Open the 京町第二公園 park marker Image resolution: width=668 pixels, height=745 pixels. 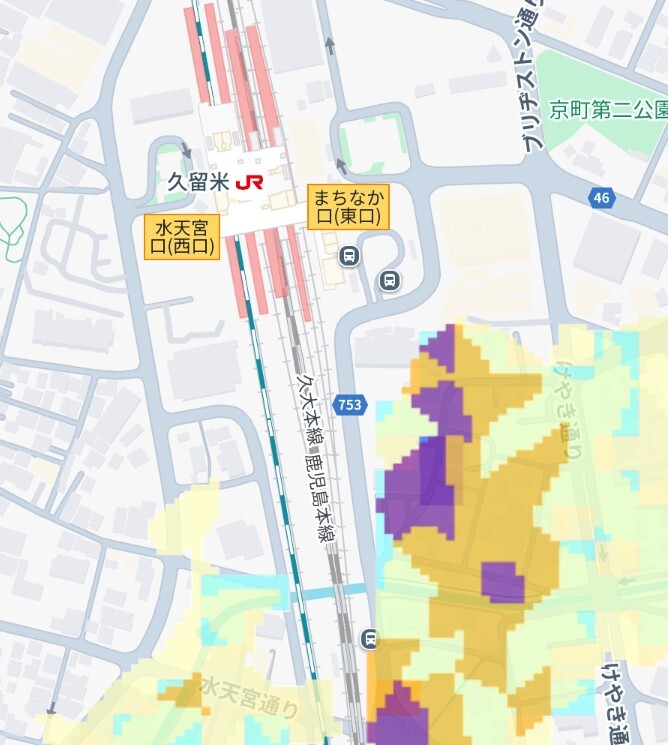[607, 106]
